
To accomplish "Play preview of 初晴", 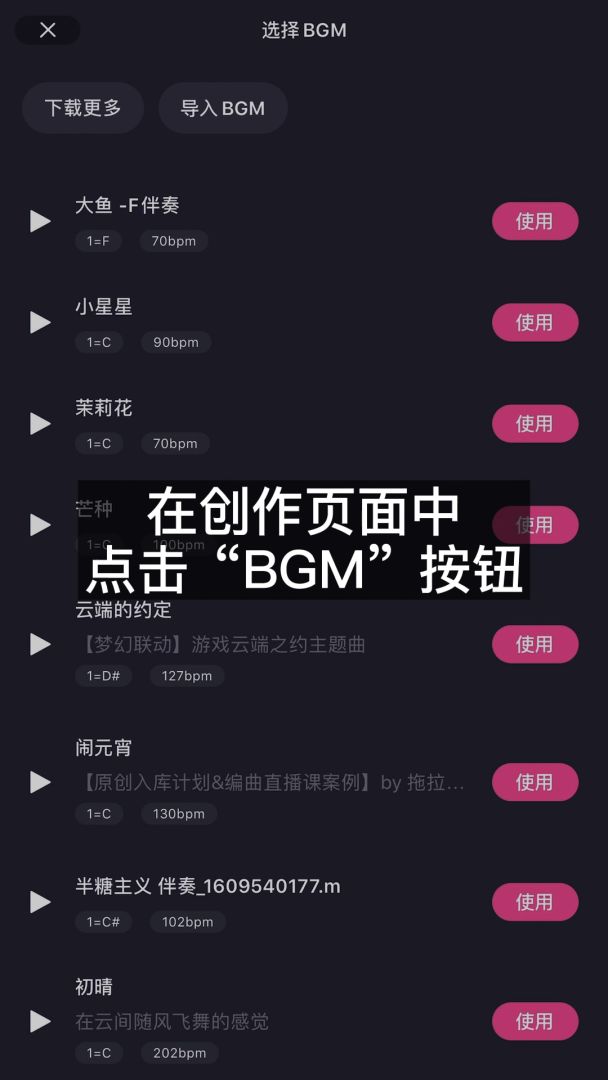I will [x=40, y=1021].
